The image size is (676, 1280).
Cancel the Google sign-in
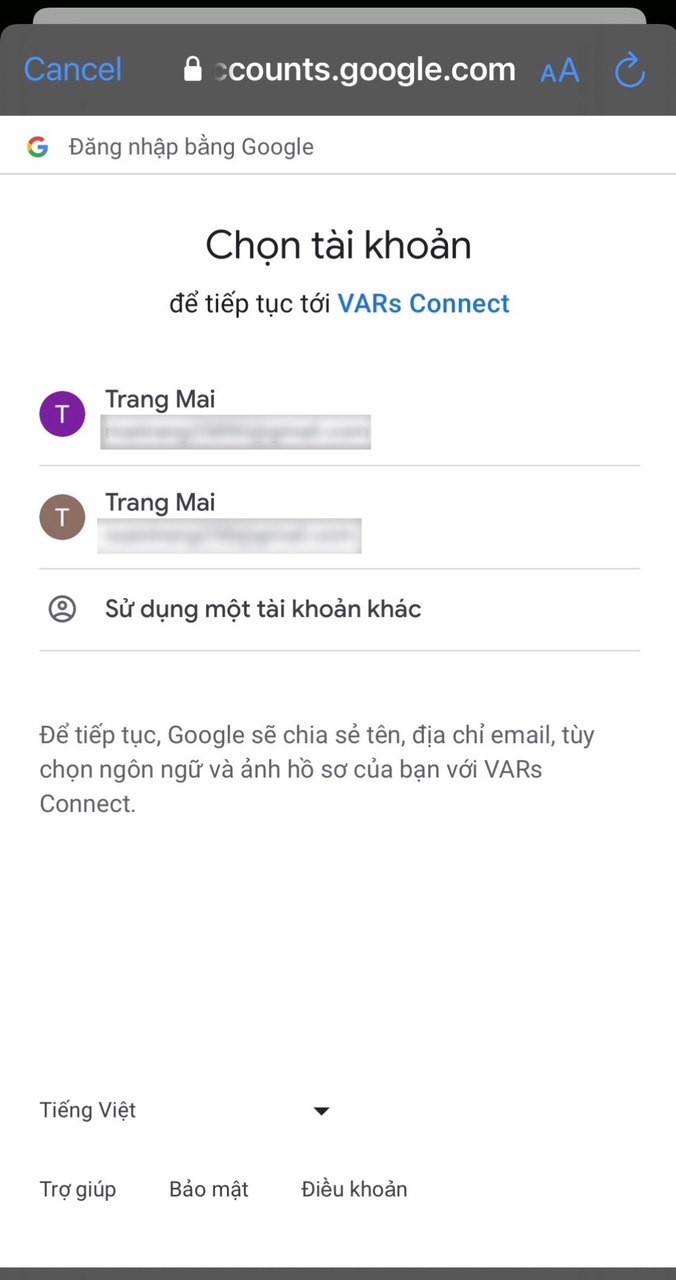click(x=72, y=69)
